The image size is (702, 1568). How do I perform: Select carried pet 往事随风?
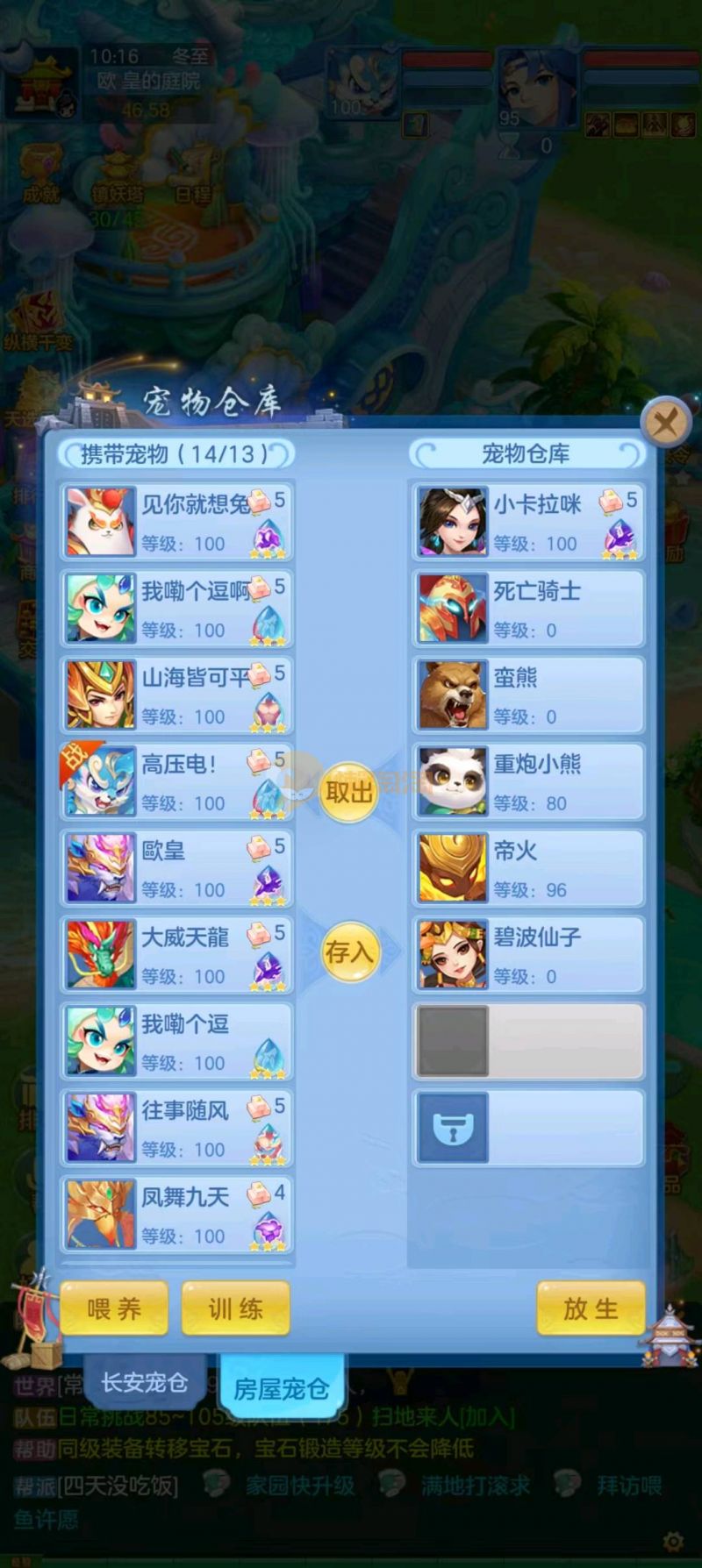[x=176, y=1128]
